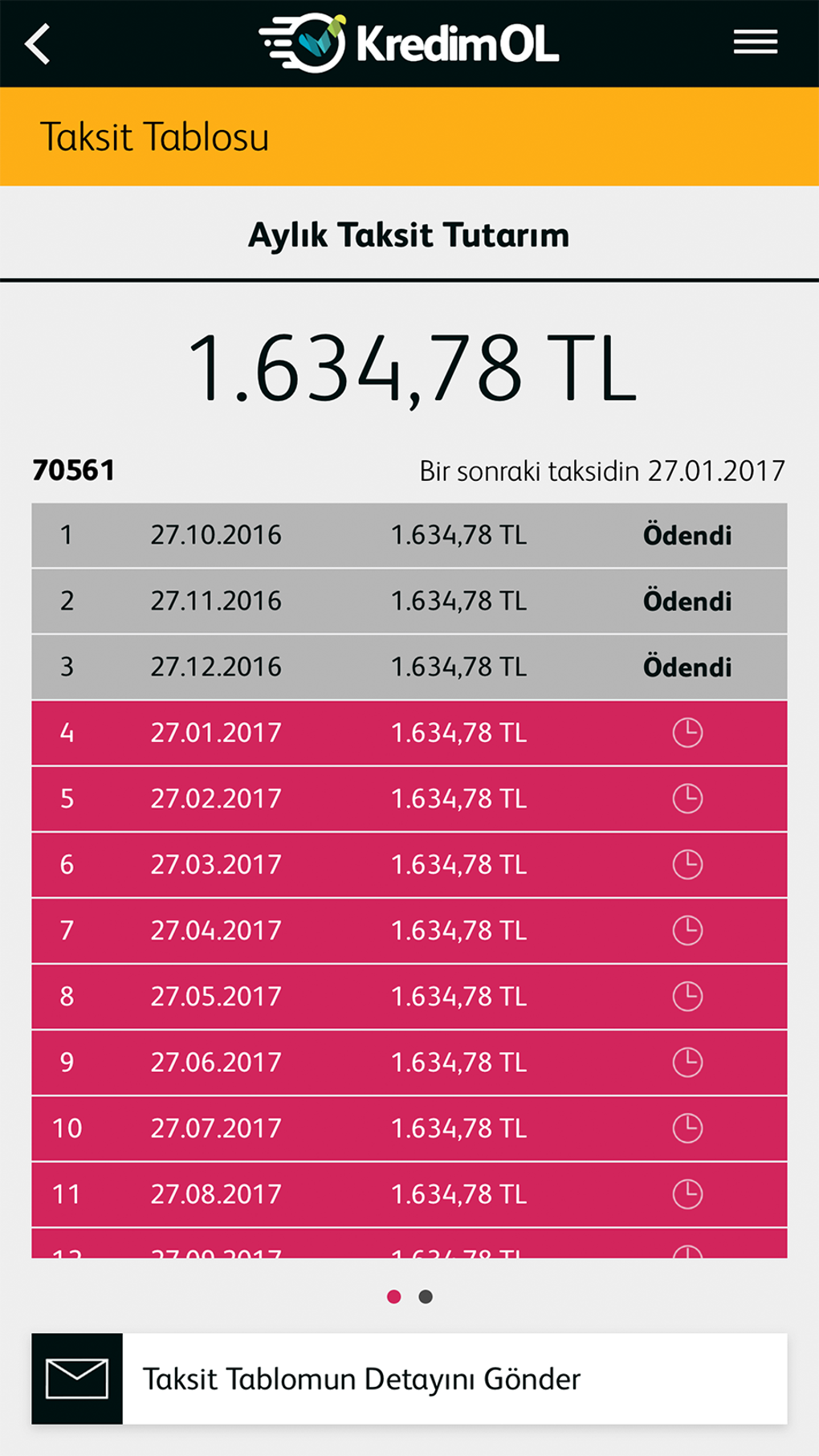Open the hamburger menu
Image resolution: width=819 pixels, height=1456 pixels.
(x=755, y=42)
